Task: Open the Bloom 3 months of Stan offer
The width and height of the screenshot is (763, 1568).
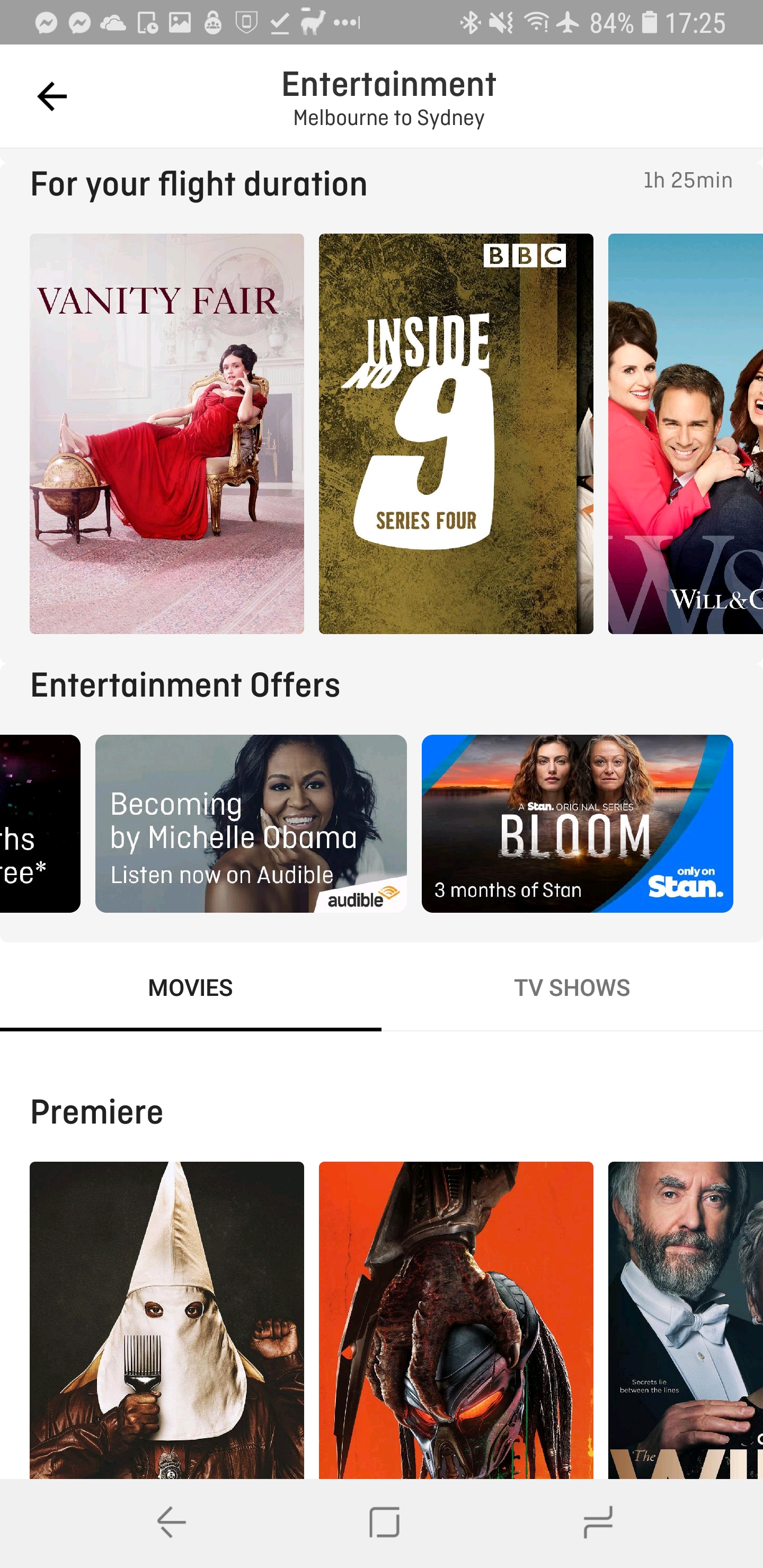Action: [577, 823]
